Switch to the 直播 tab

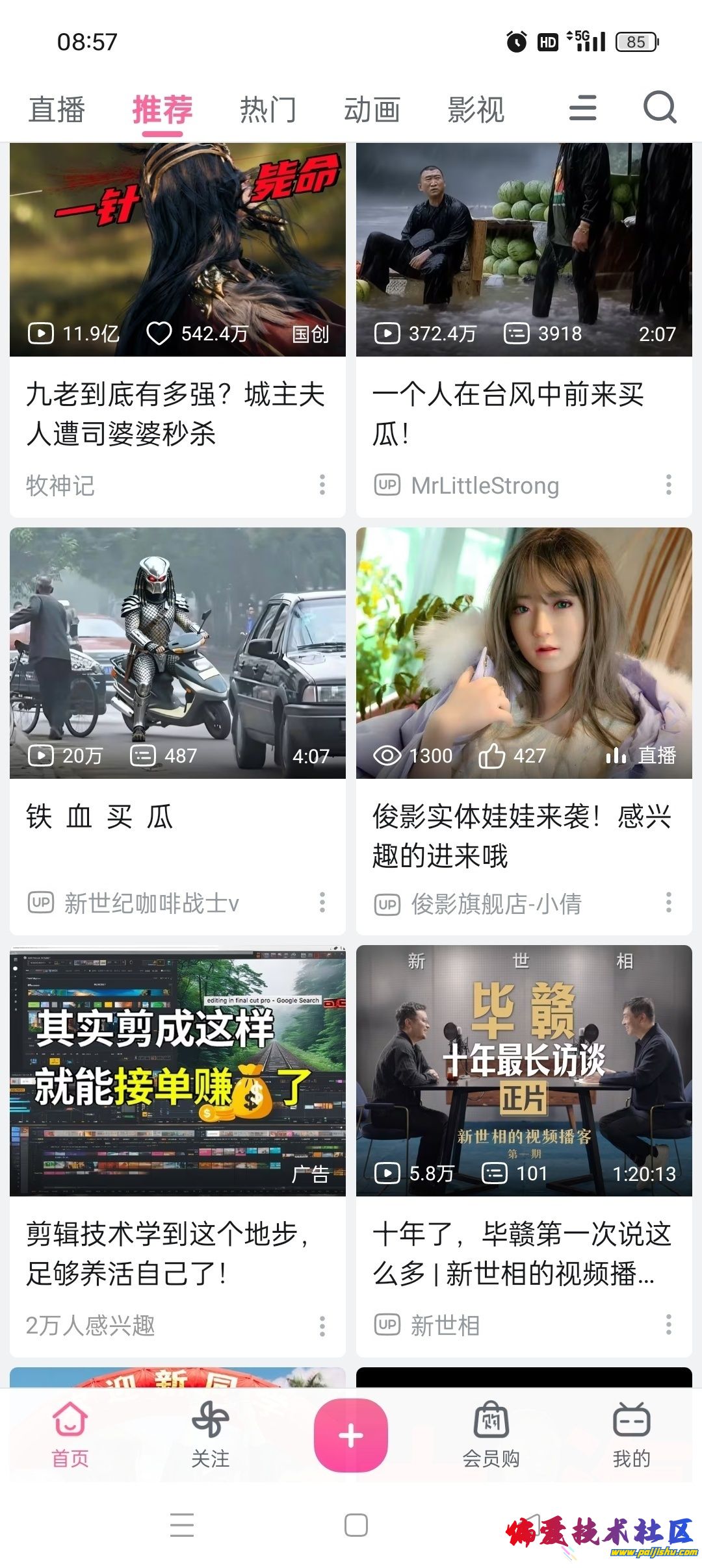pos(57,109)
